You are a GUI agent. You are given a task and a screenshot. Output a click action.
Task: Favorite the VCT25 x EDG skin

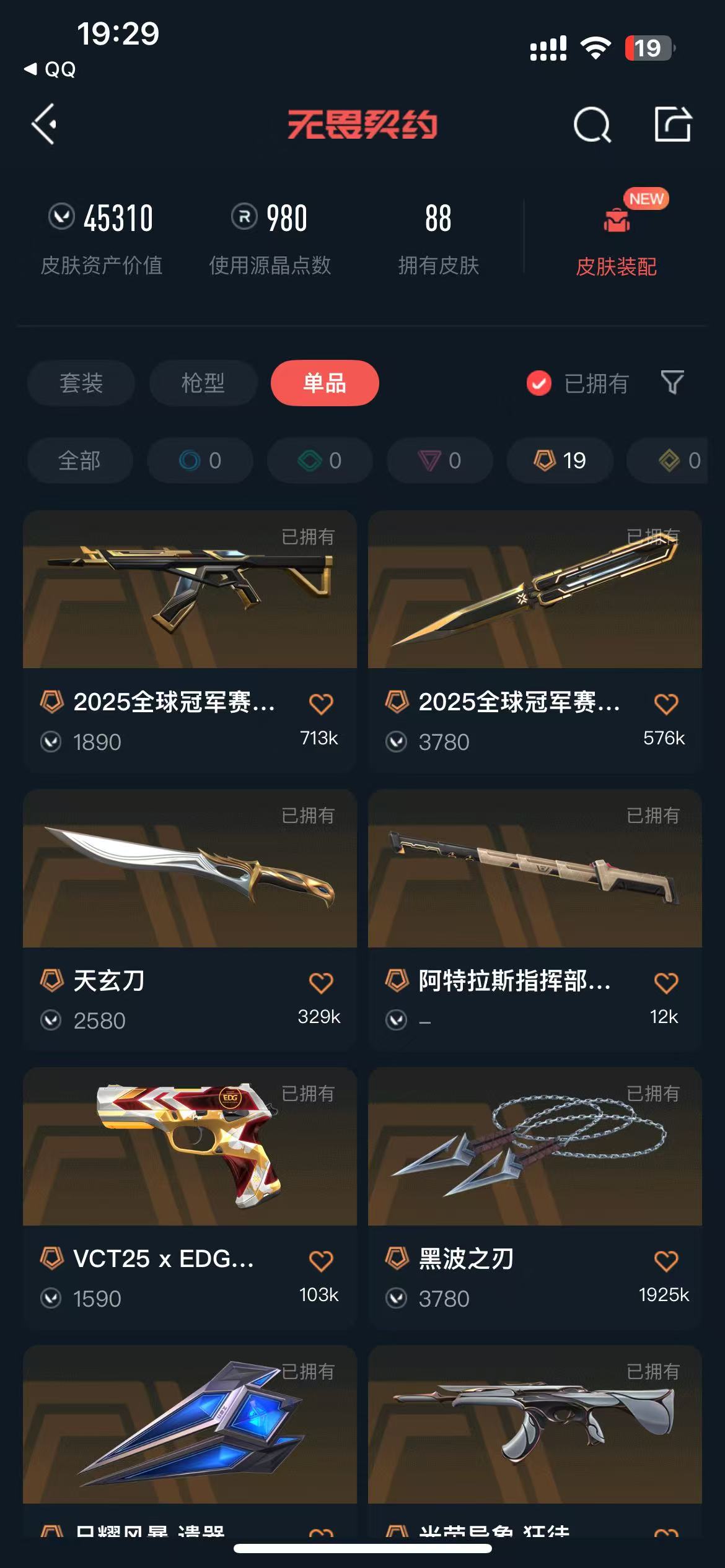click(321, 1260)
